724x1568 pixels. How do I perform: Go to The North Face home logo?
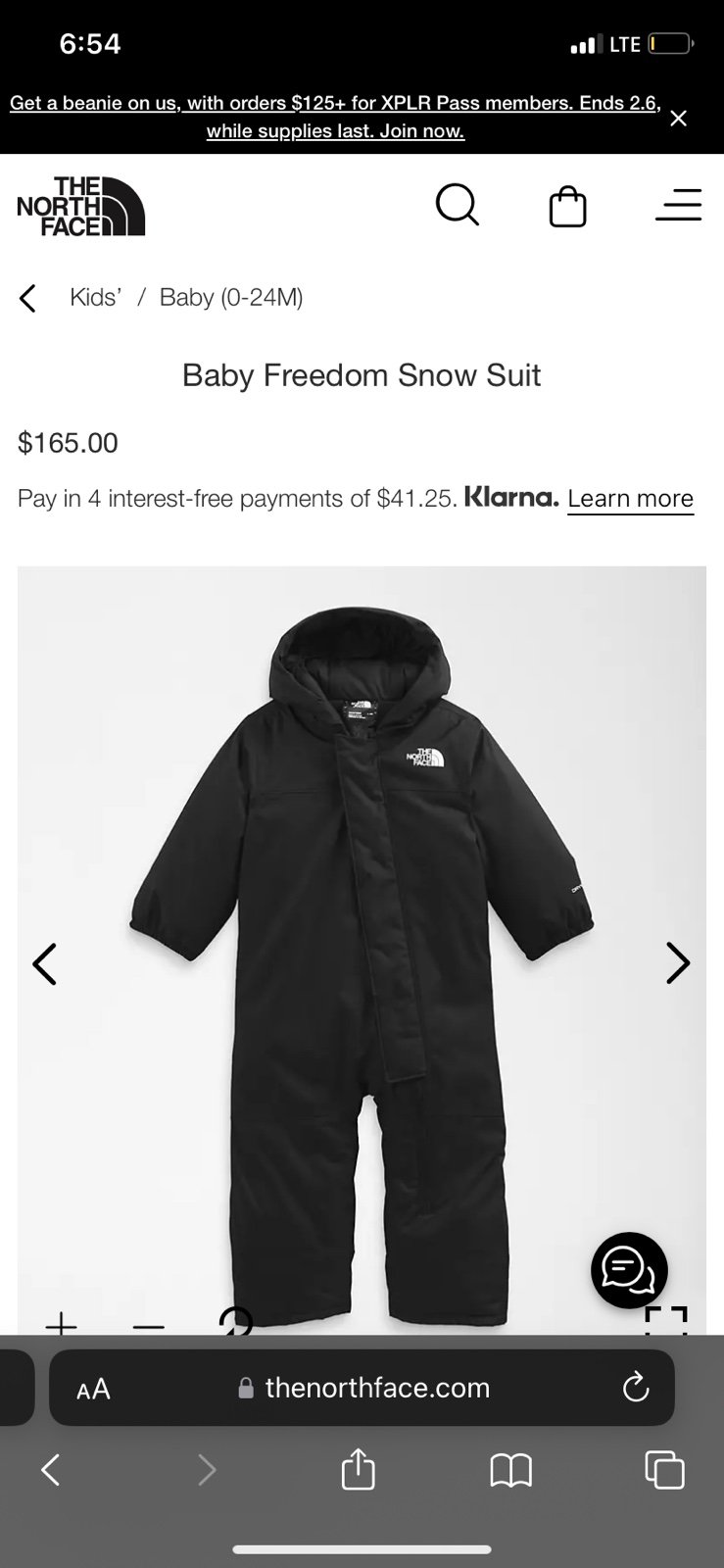81,206
